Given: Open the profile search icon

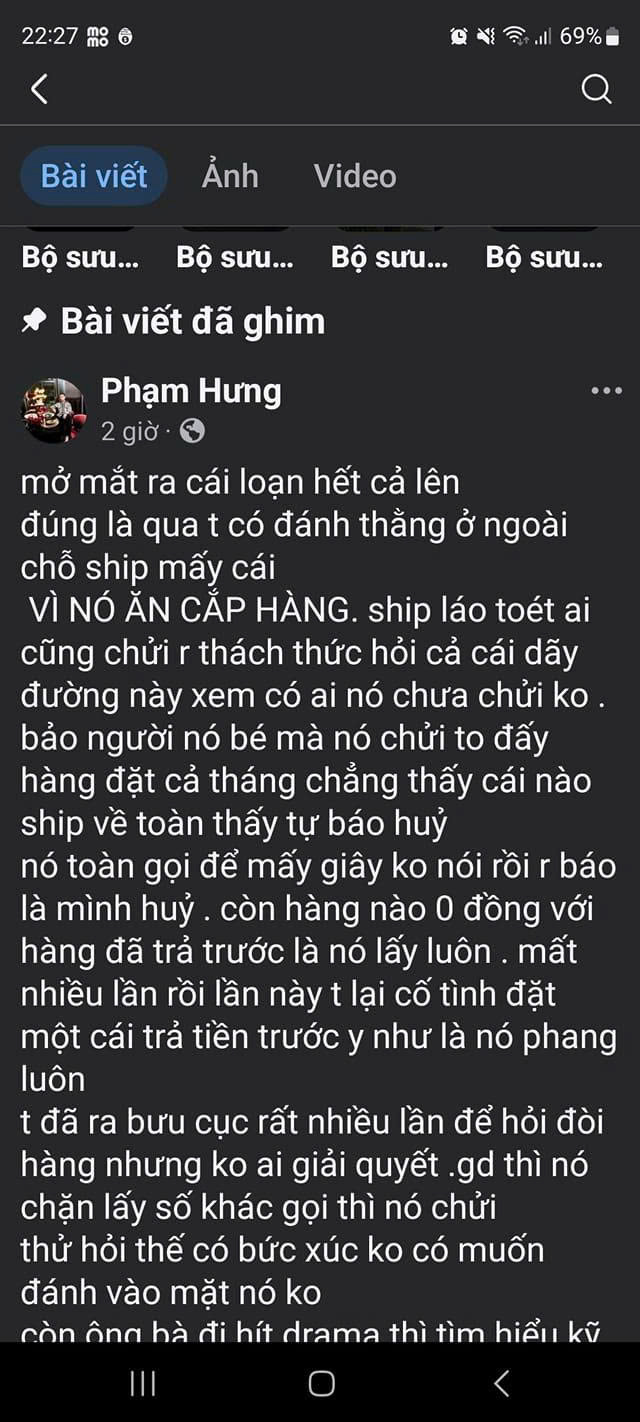Looking at the screenshot, I should (x=596, y=89).
